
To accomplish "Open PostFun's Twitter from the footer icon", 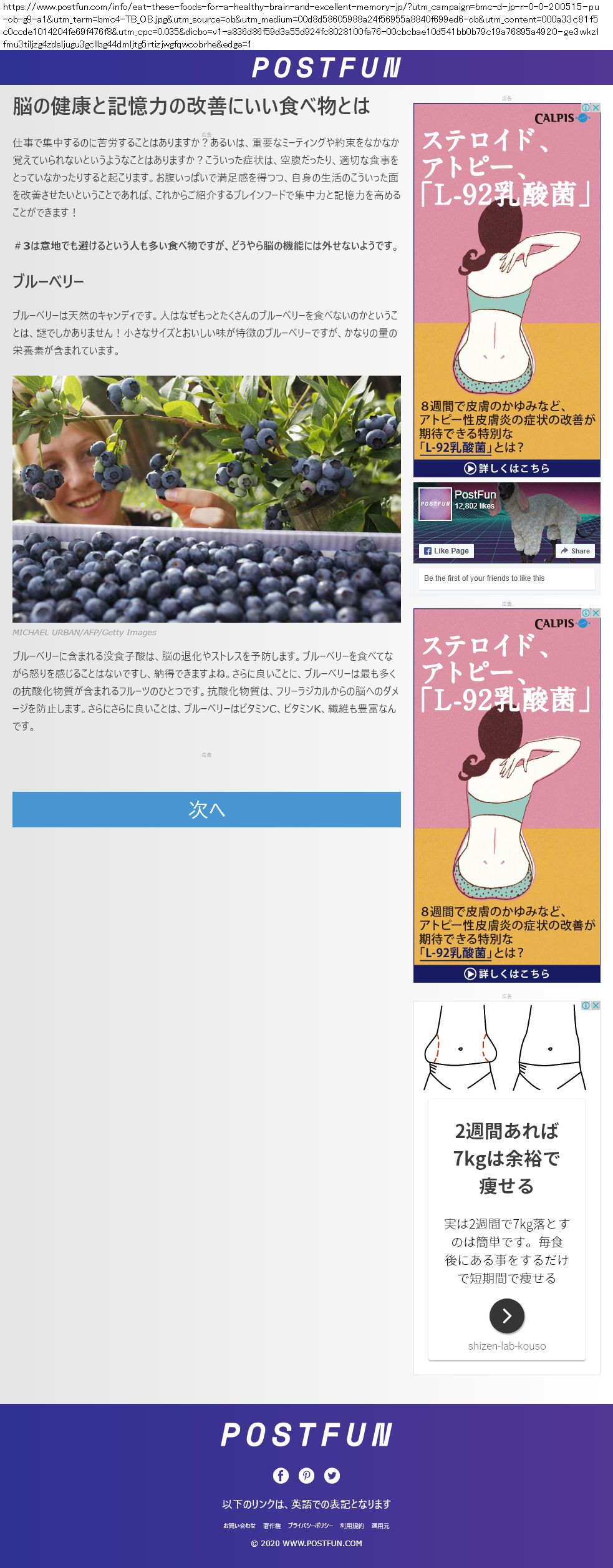I will (332, 1475).
